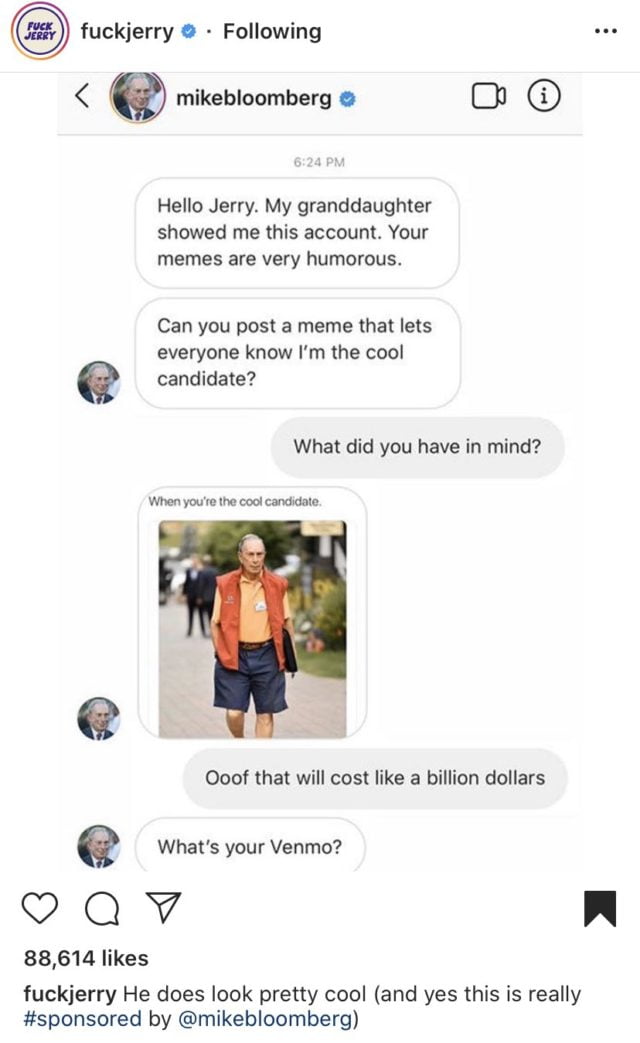Open the #sponsored hashtag
This screenshot has height=1043, width=640.
(x=81, y=1019)
